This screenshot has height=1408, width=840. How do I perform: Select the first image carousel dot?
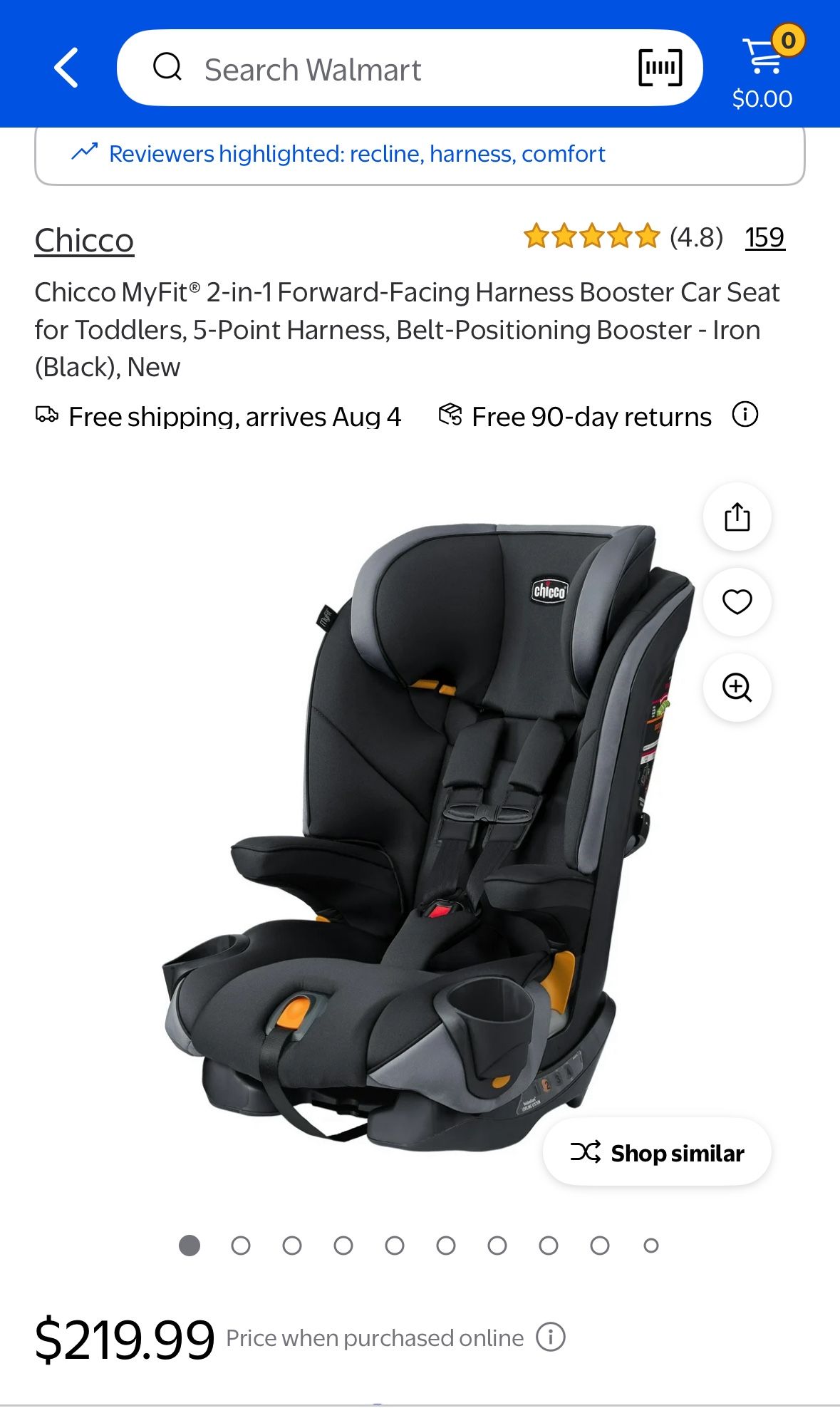click(189, 1246)
